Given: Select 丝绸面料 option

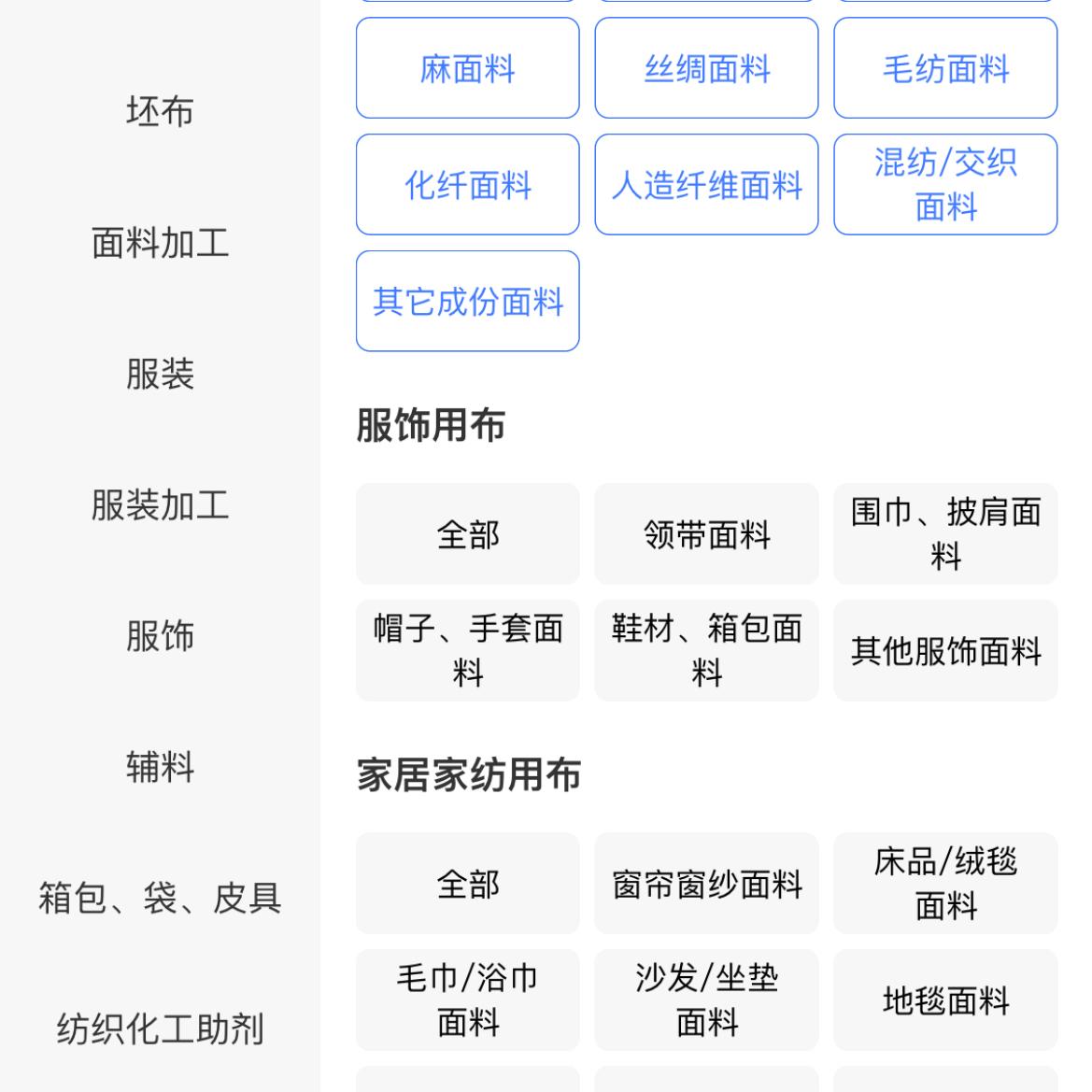Looking at the screenshot, I should tap(706, 68).
